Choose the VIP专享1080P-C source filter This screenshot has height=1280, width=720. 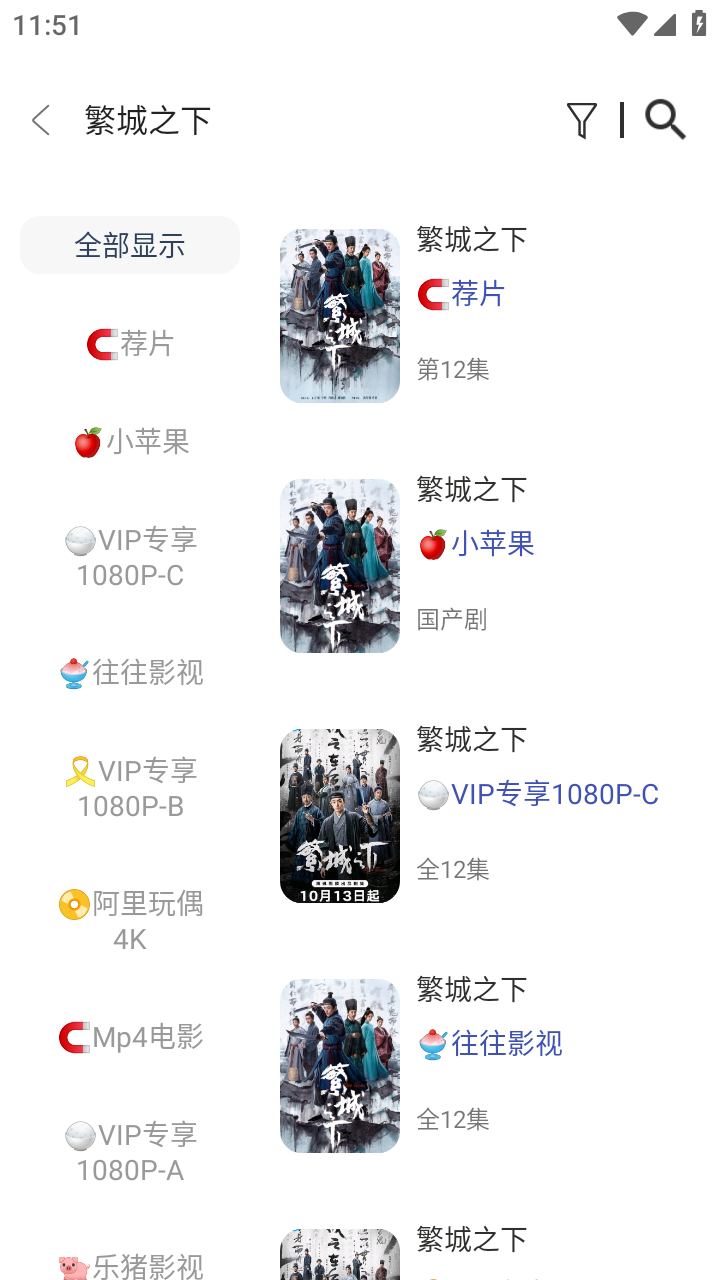click(130, 557)
